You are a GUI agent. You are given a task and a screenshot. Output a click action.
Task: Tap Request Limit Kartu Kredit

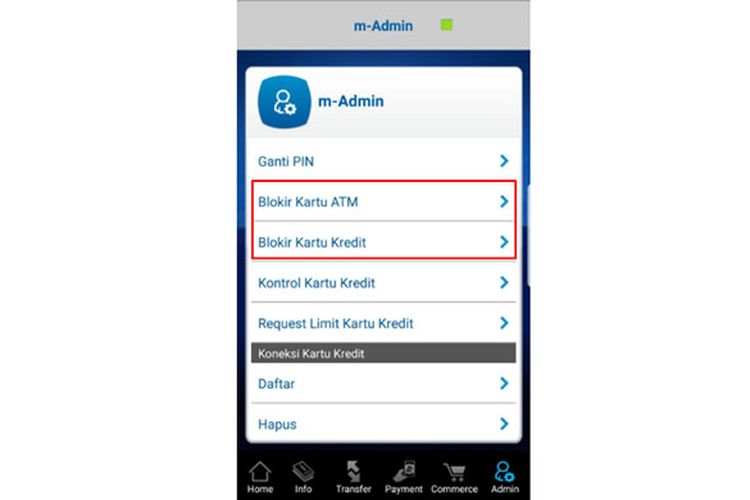pos(383,323)
